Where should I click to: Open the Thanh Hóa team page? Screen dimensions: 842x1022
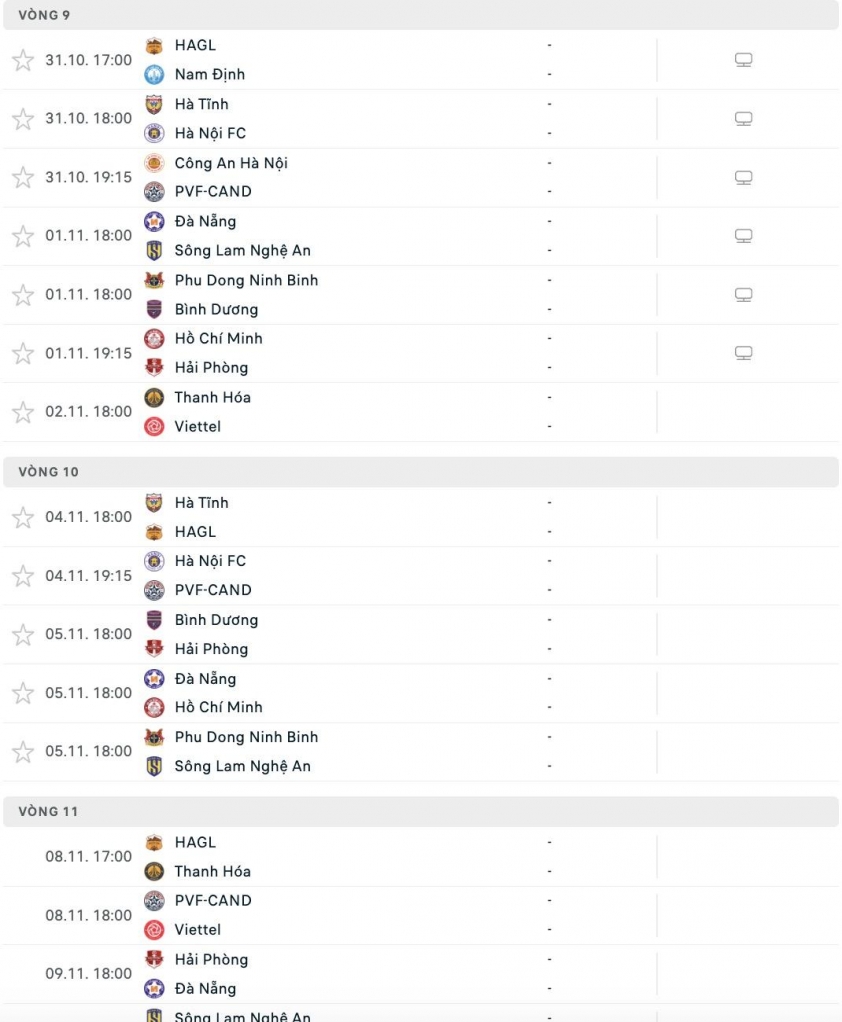coord(212,397)
